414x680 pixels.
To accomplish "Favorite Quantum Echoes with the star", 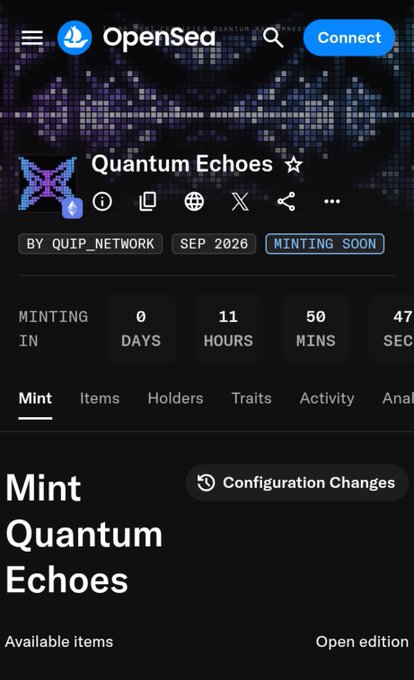I will (293, 165).
